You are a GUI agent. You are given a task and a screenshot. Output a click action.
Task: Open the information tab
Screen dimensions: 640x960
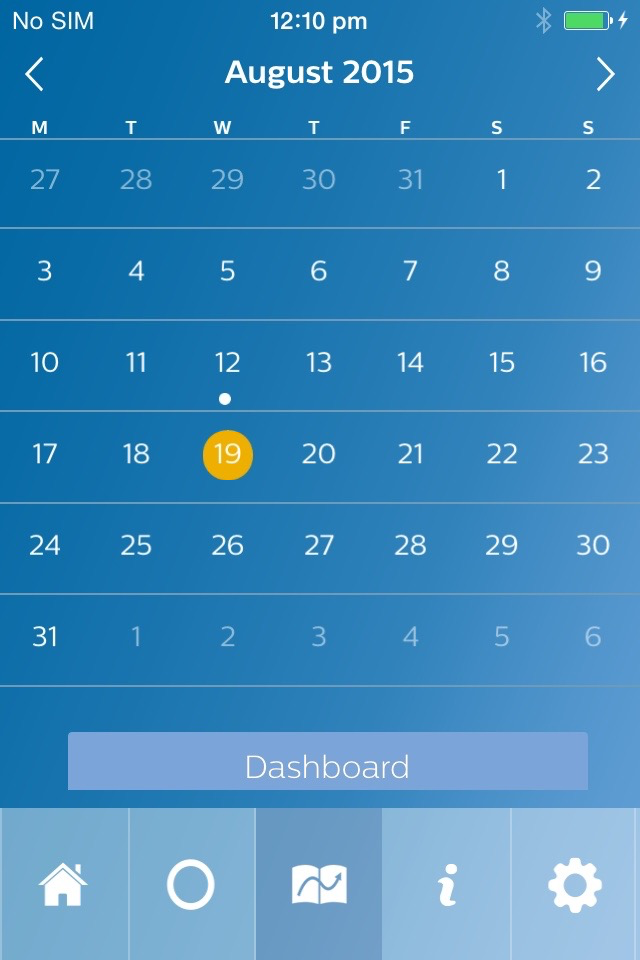[447, 885]
